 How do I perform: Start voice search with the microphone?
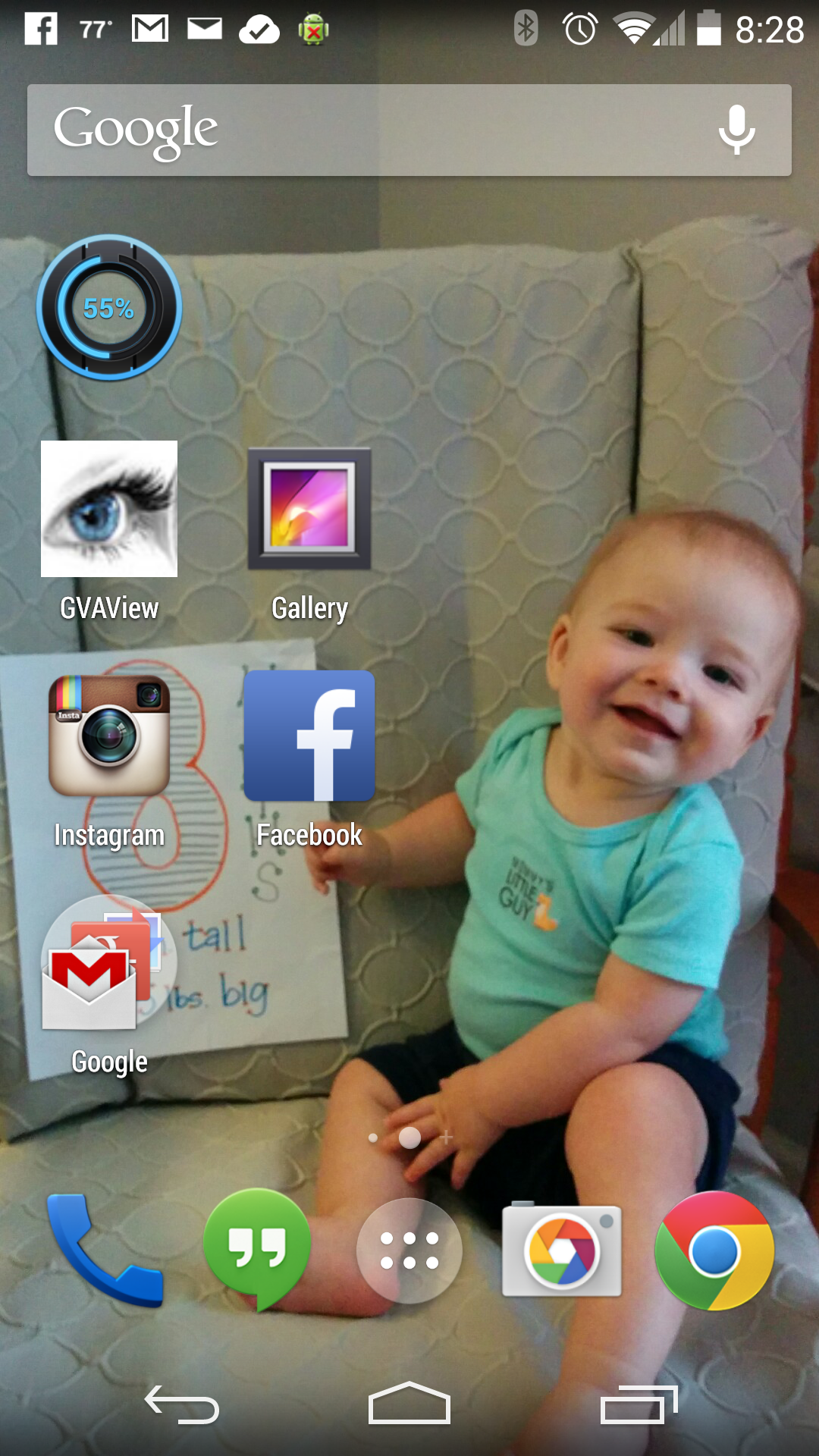click(x=736, y=130)
